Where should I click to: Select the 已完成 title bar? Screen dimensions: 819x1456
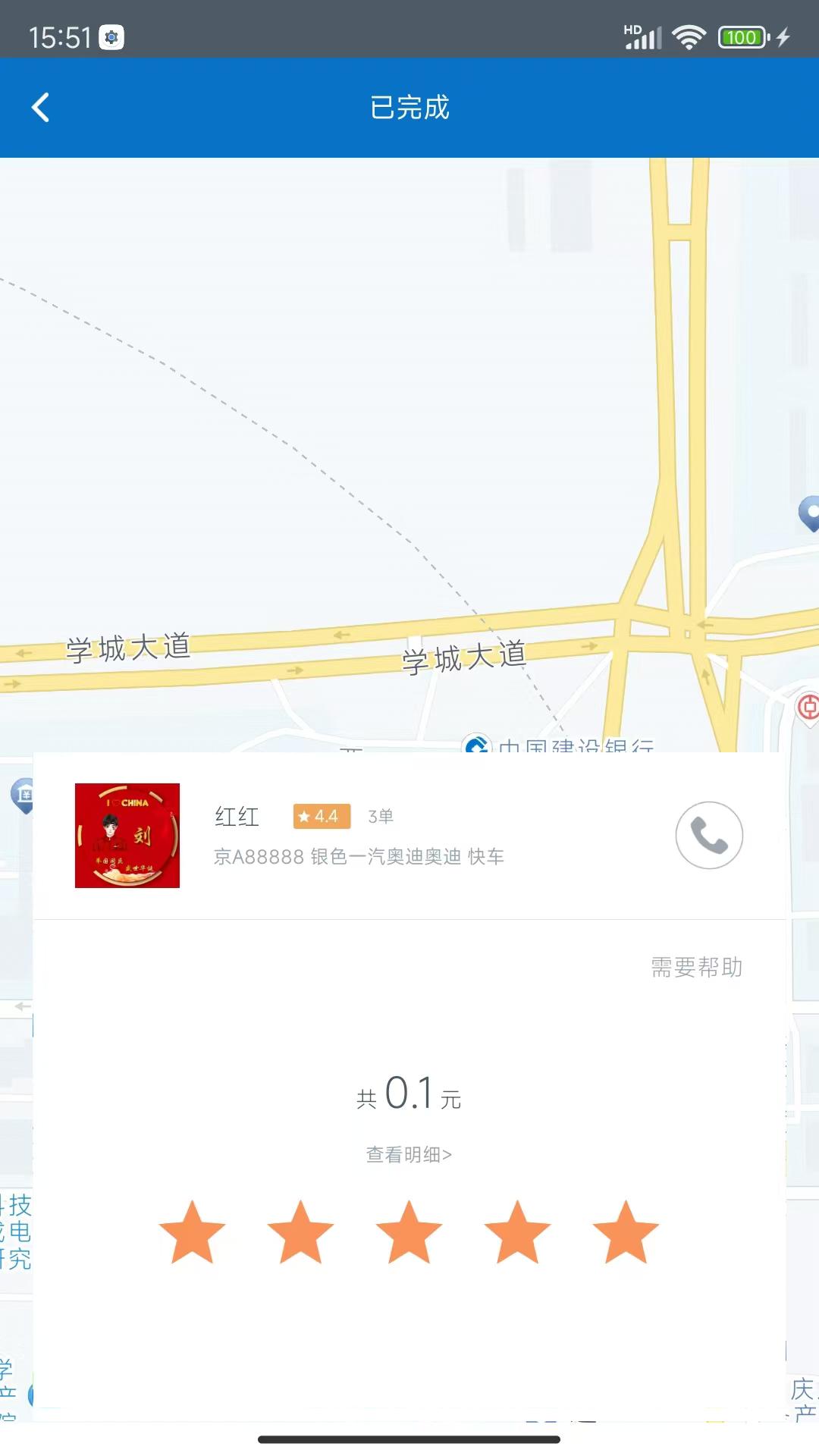[x=409, y=108]
